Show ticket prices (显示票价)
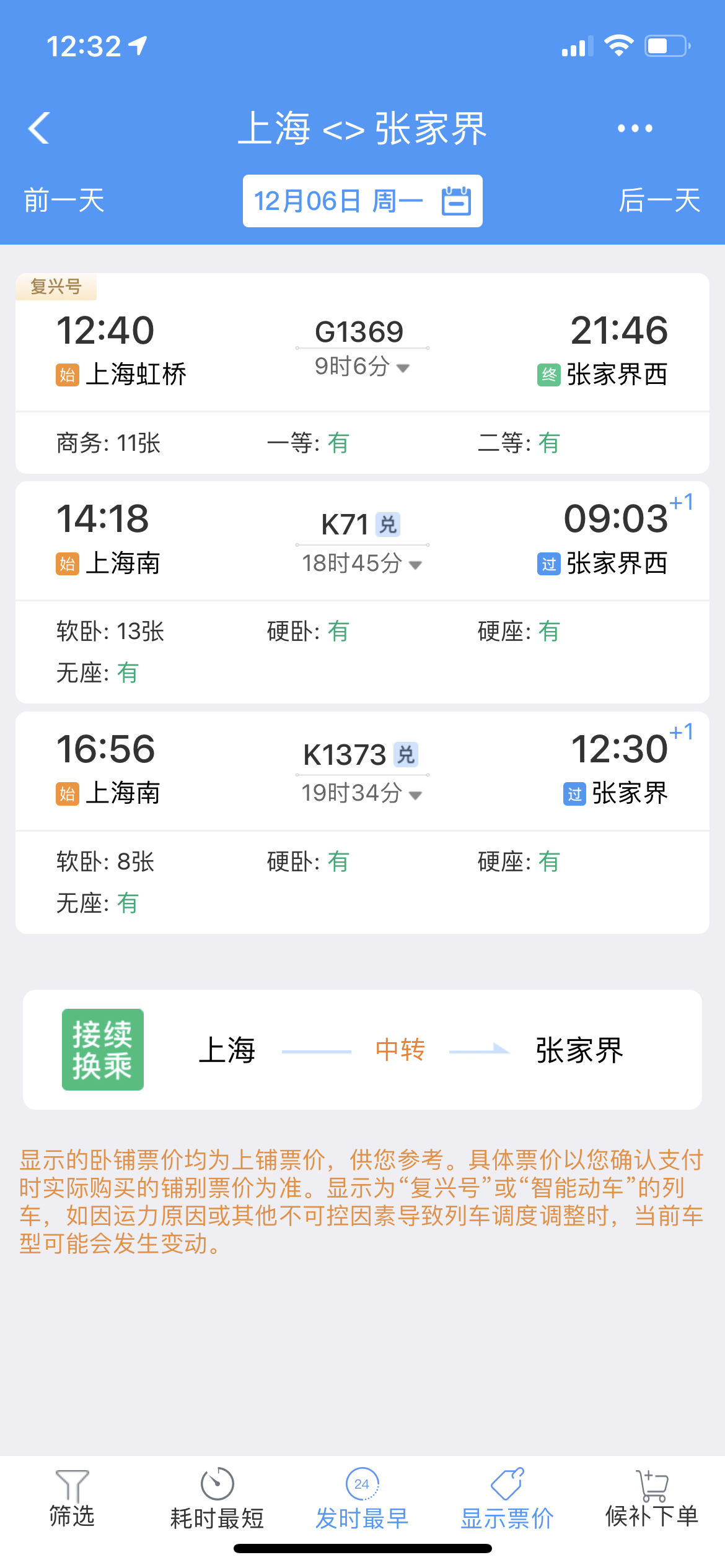Viewport: 725px width, 1568px height. click(x=507, y=1499)
